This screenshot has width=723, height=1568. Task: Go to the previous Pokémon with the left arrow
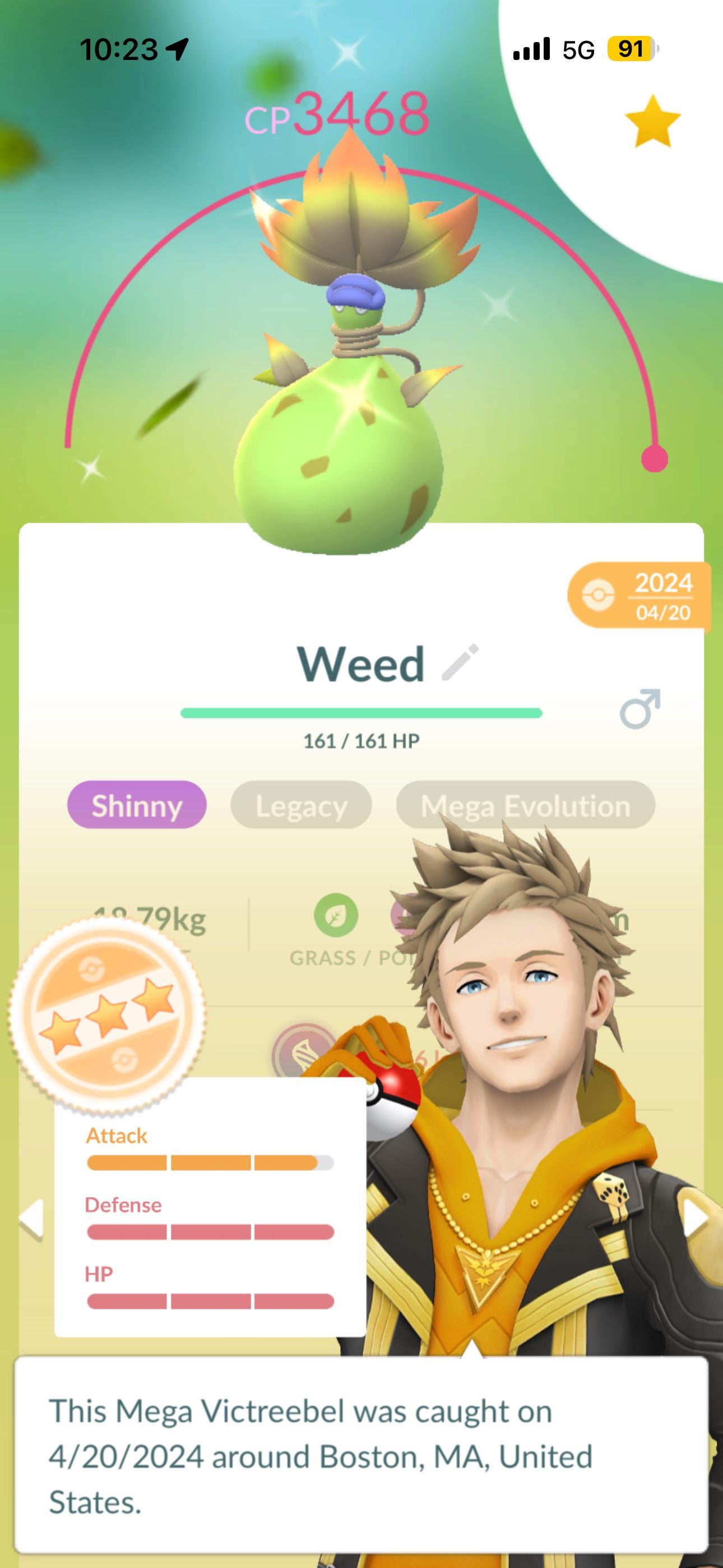point(31,1219)
